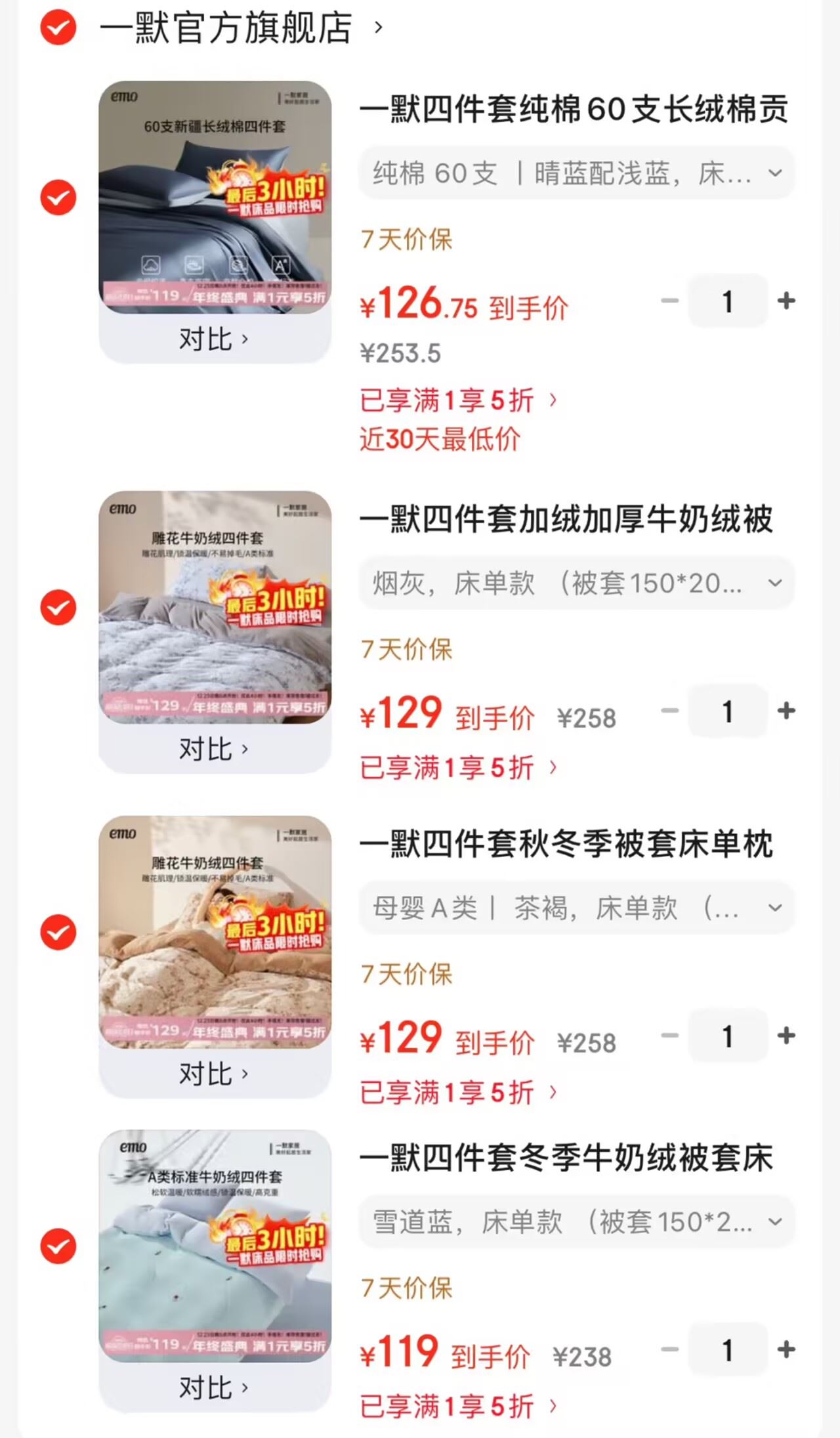
Task: Increase quantity of 秋冬季被套床单 set
Action: pos(786,1036)
